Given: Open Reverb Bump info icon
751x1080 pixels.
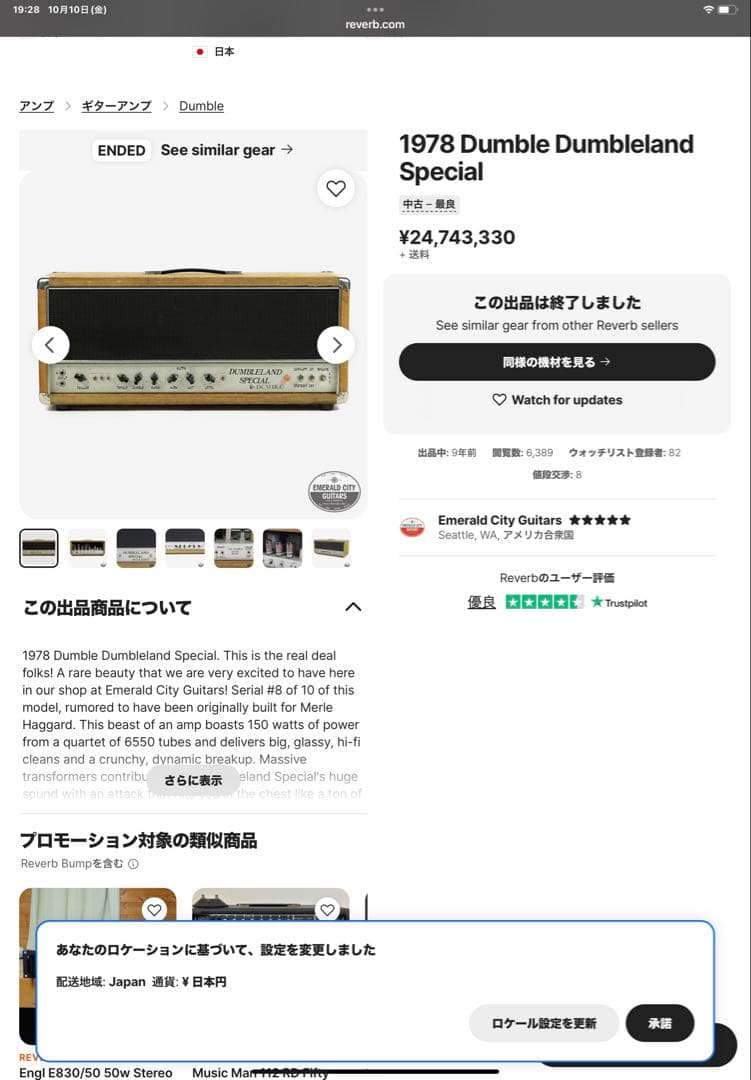Looking at the screenshot, I should 133,864.
